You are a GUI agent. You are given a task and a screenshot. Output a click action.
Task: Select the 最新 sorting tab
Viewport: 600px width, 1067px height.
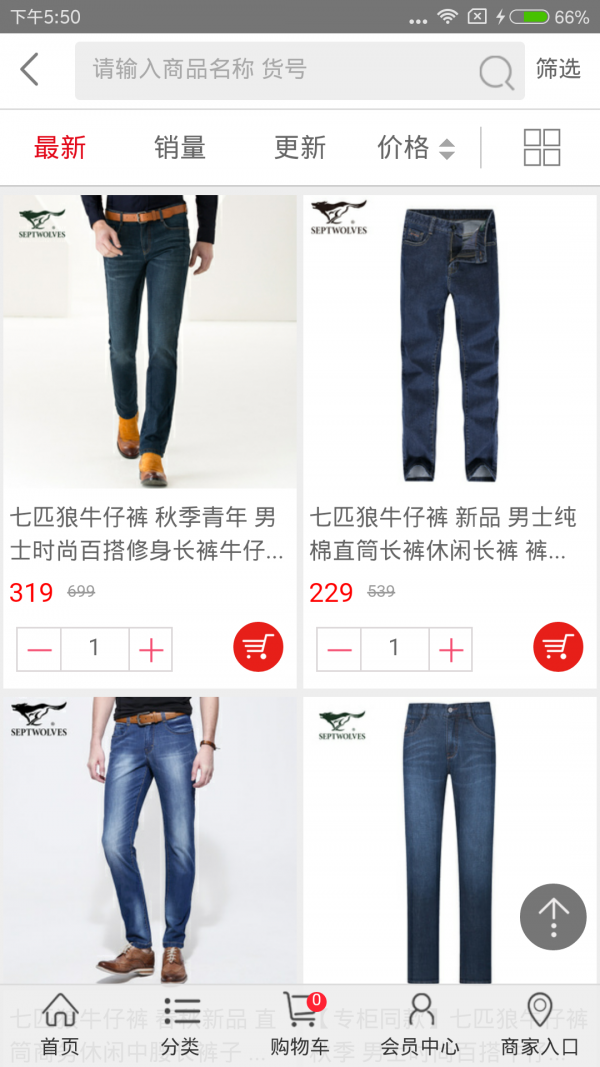pyautogui.click(x=60, y=148)
